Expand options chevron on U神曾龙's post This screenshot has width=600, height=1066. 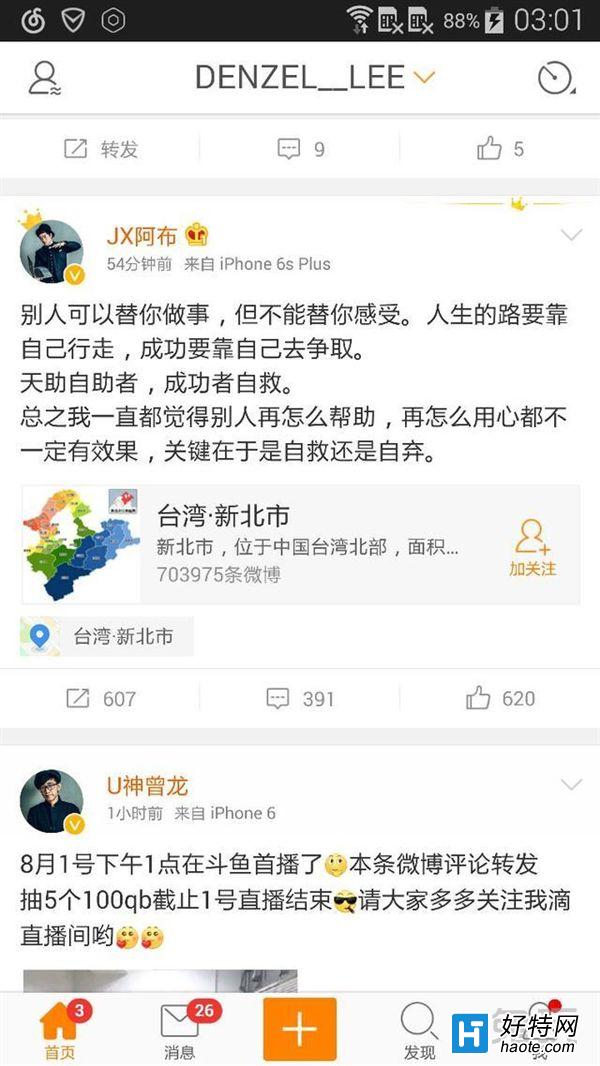coord(571,784)
